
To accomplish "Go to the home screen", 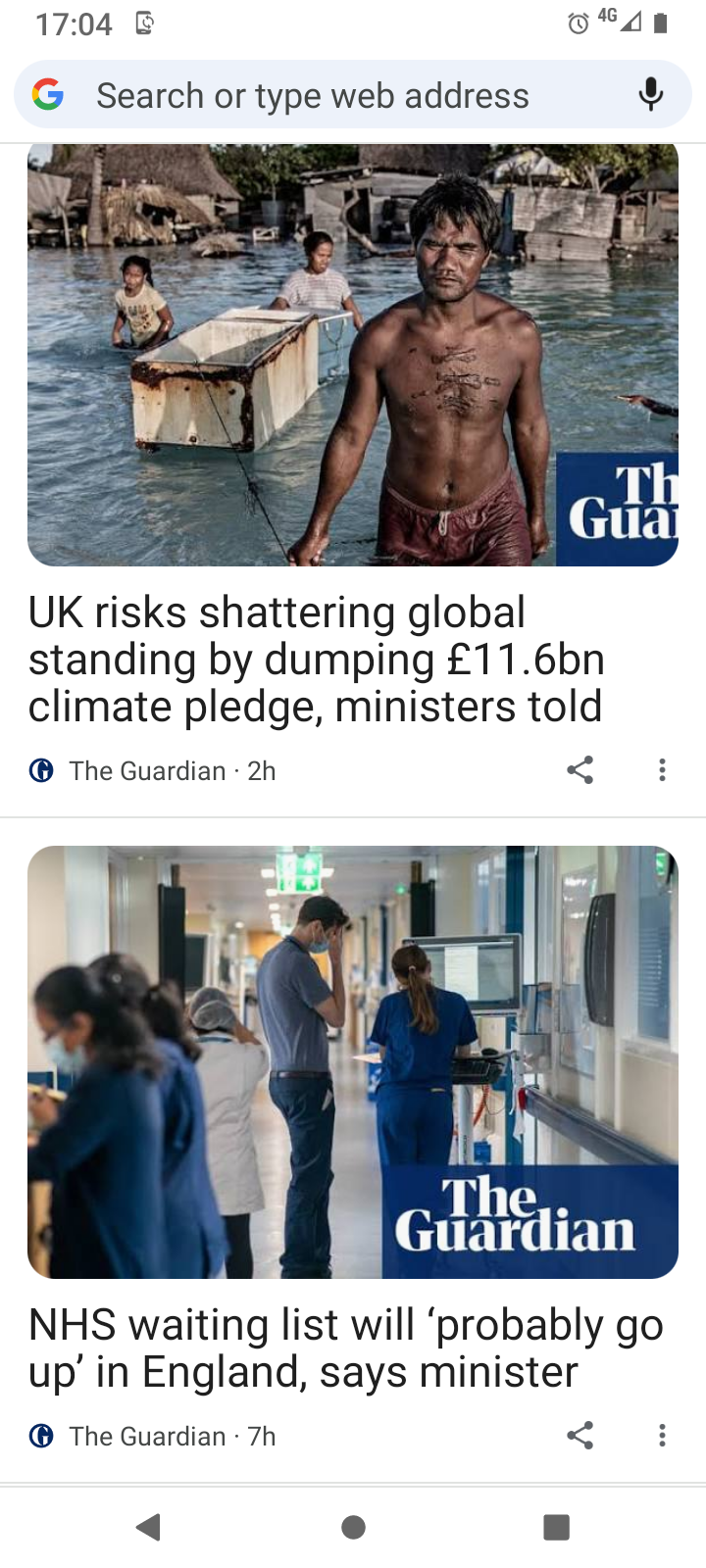I will (x=353, y=1527).
